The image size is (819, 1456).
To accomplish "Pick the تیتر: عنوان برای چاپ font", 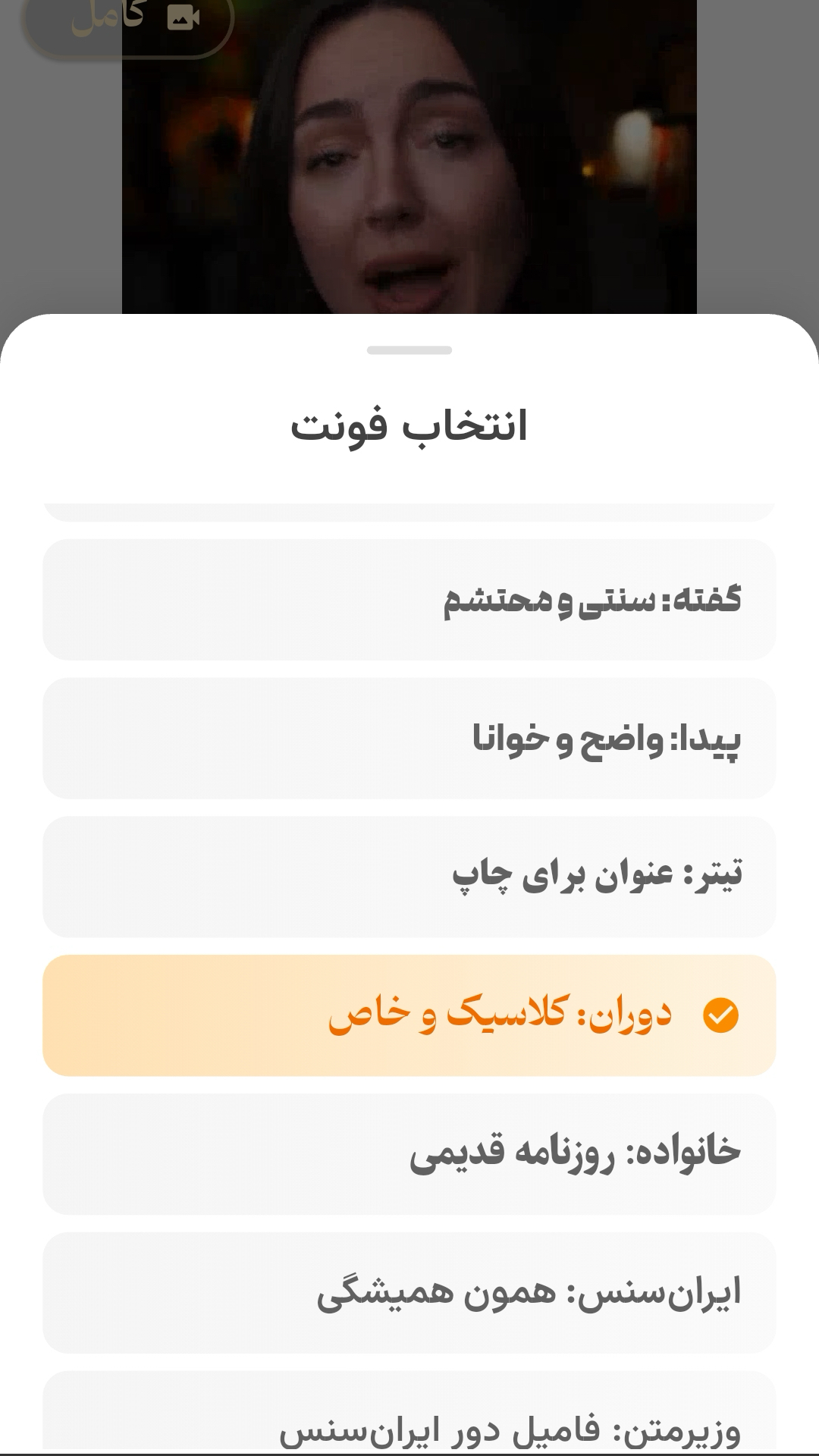I will pos(409,877).
